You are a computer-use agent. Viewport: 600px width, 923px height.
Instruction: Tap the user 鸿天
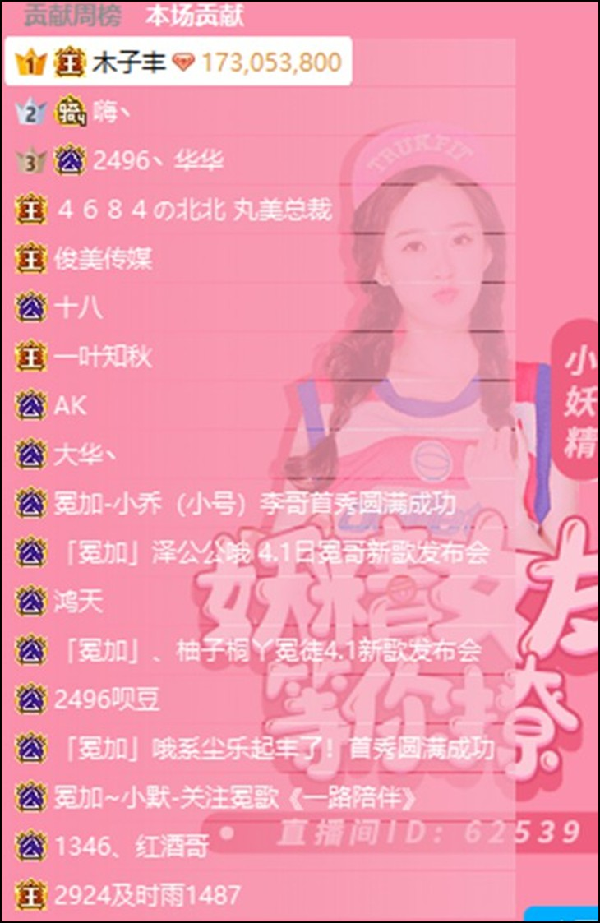(x=78, y=602)
